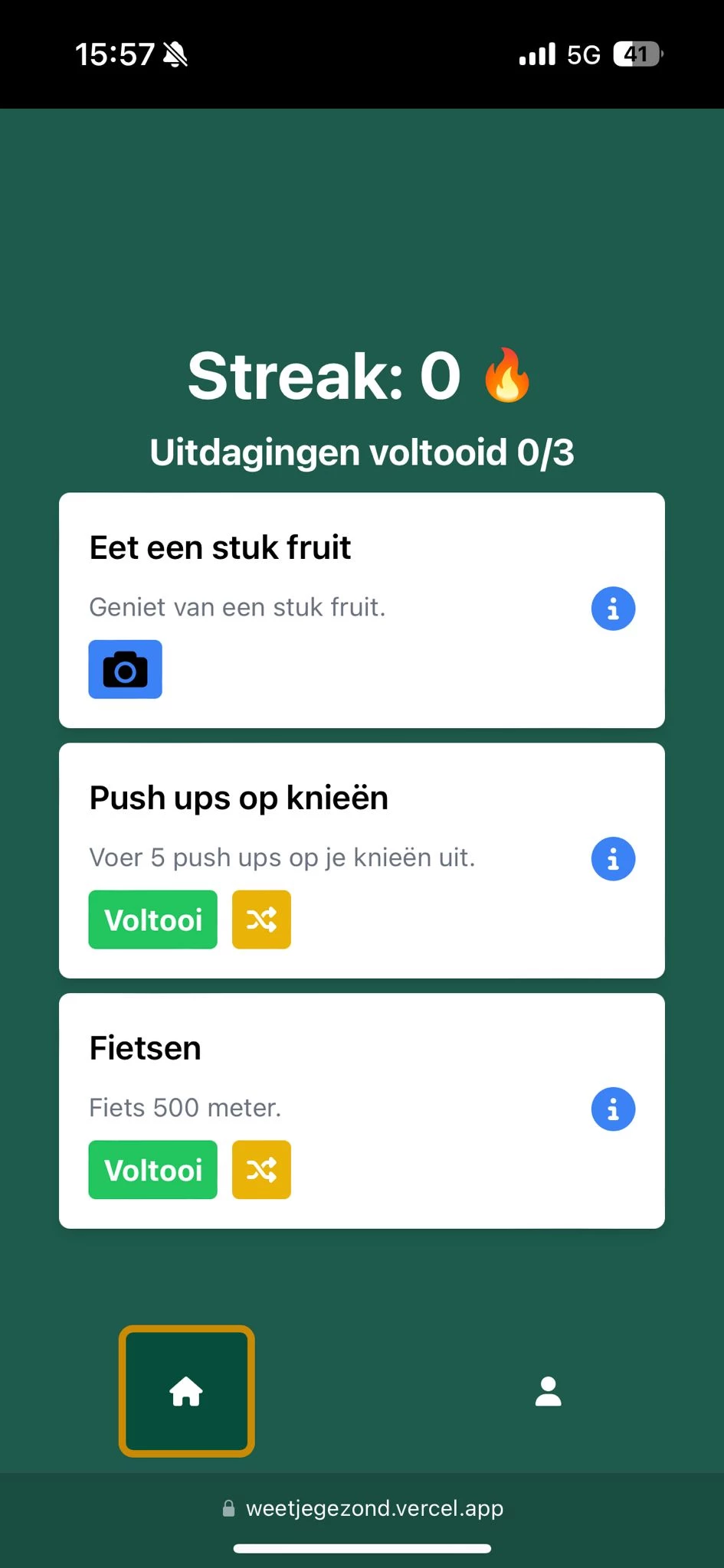The image size is (724, 1568).
Task: Show details for the 'Fietsen' challenge
Action: [x=613, y=1109]
